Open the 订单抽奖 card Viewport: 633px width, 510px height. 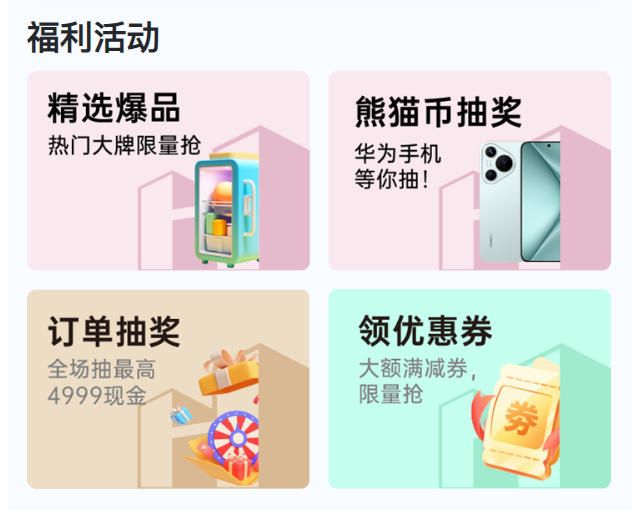pos(168,388)
